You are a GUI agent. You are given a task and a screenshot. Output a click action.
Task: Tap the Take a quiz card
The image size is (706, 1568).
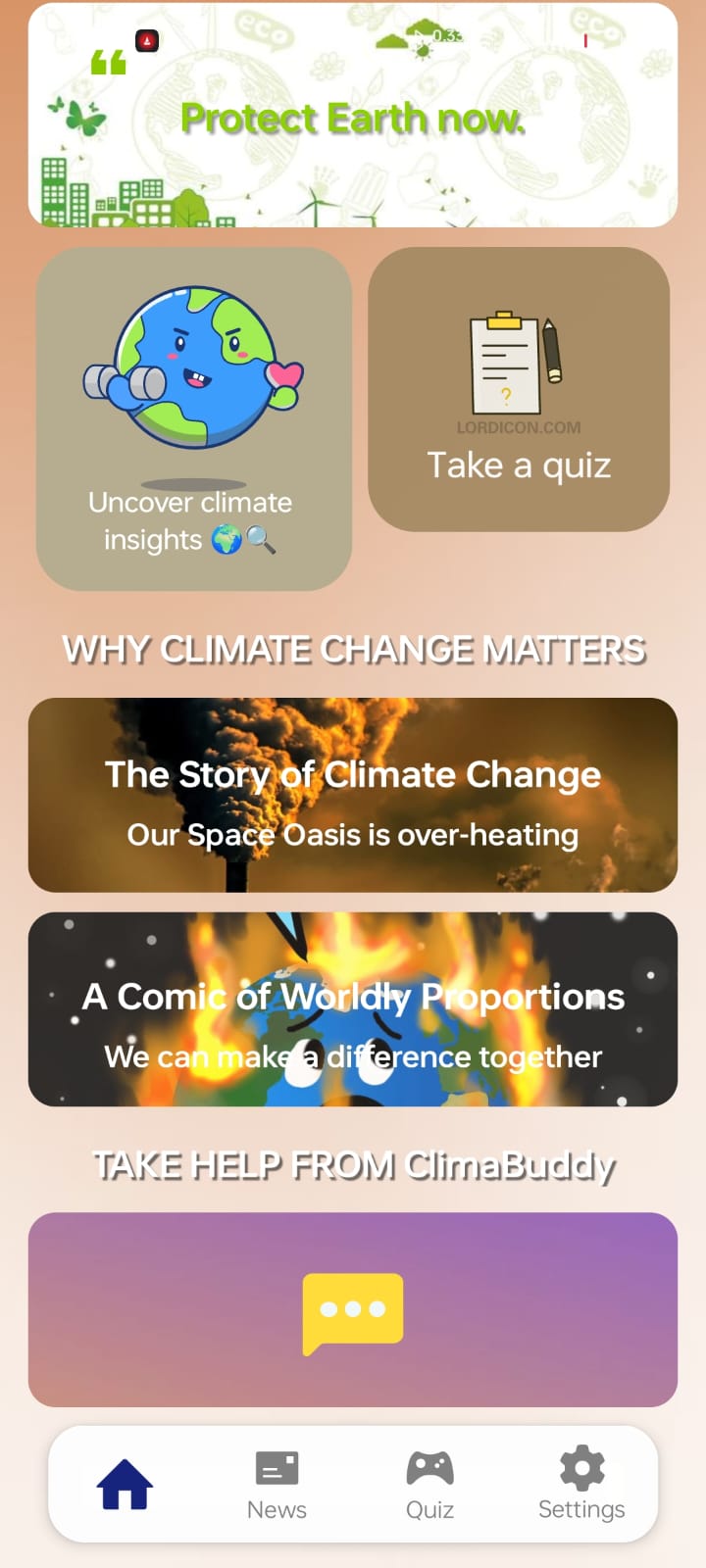pyautogui.click(x=519, y=390)
